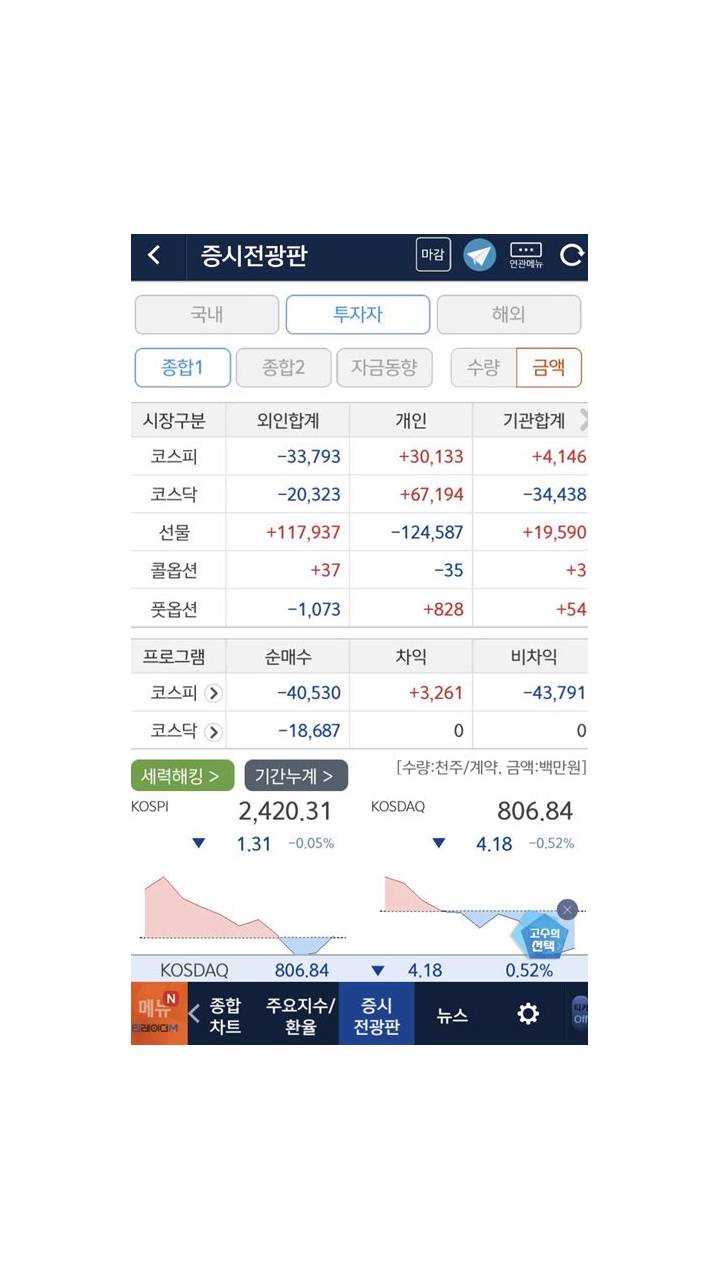720x1280 pixels.
Task: Go back from 증시전광판
Action: click(x=154, y=255)
